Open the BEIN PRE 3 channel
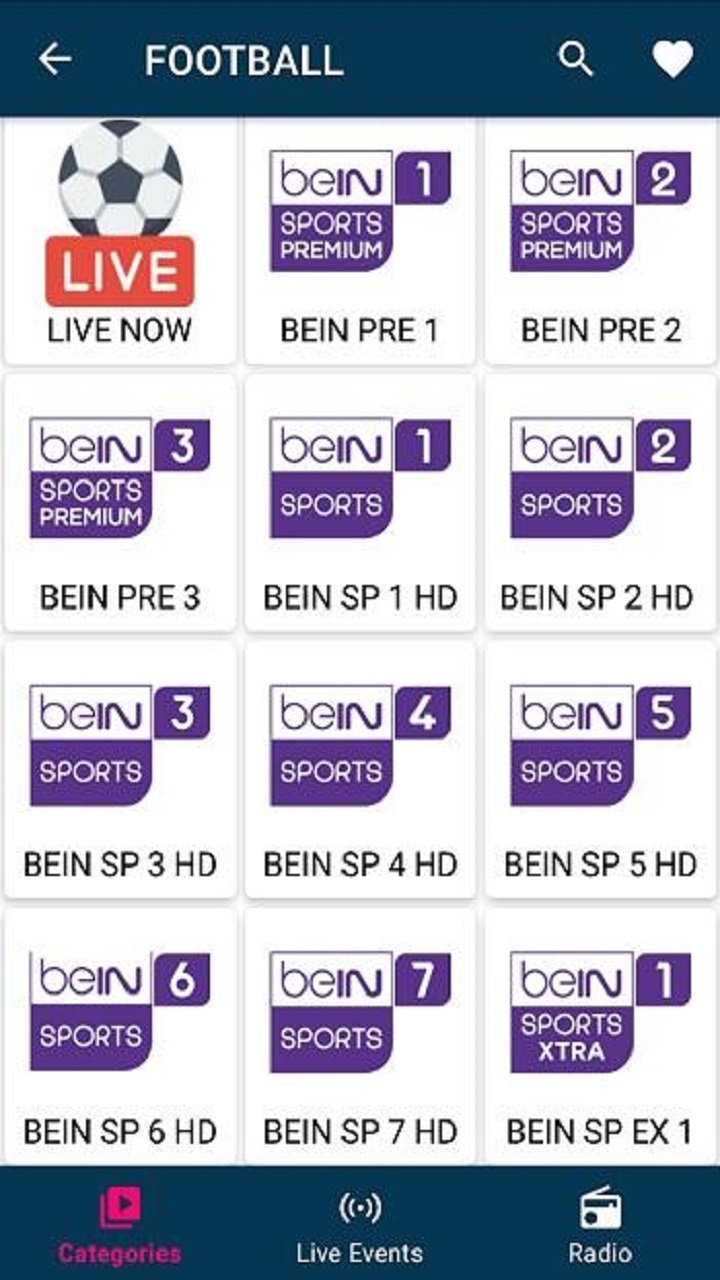 [x=120, y=505]
